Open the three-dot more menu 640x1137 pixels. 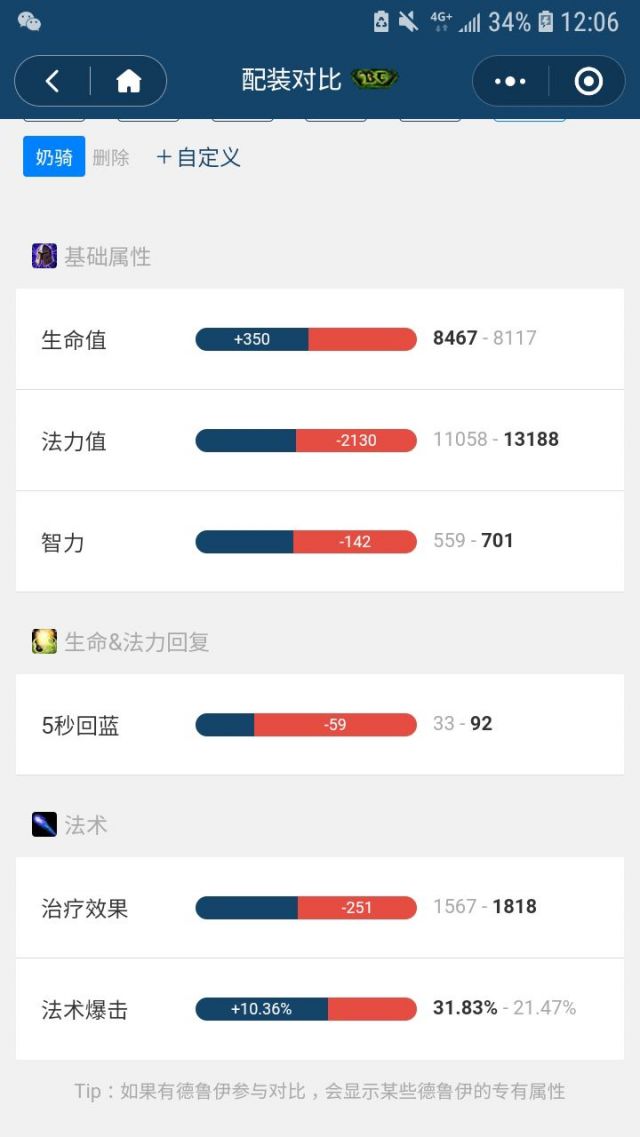[511, 81]
